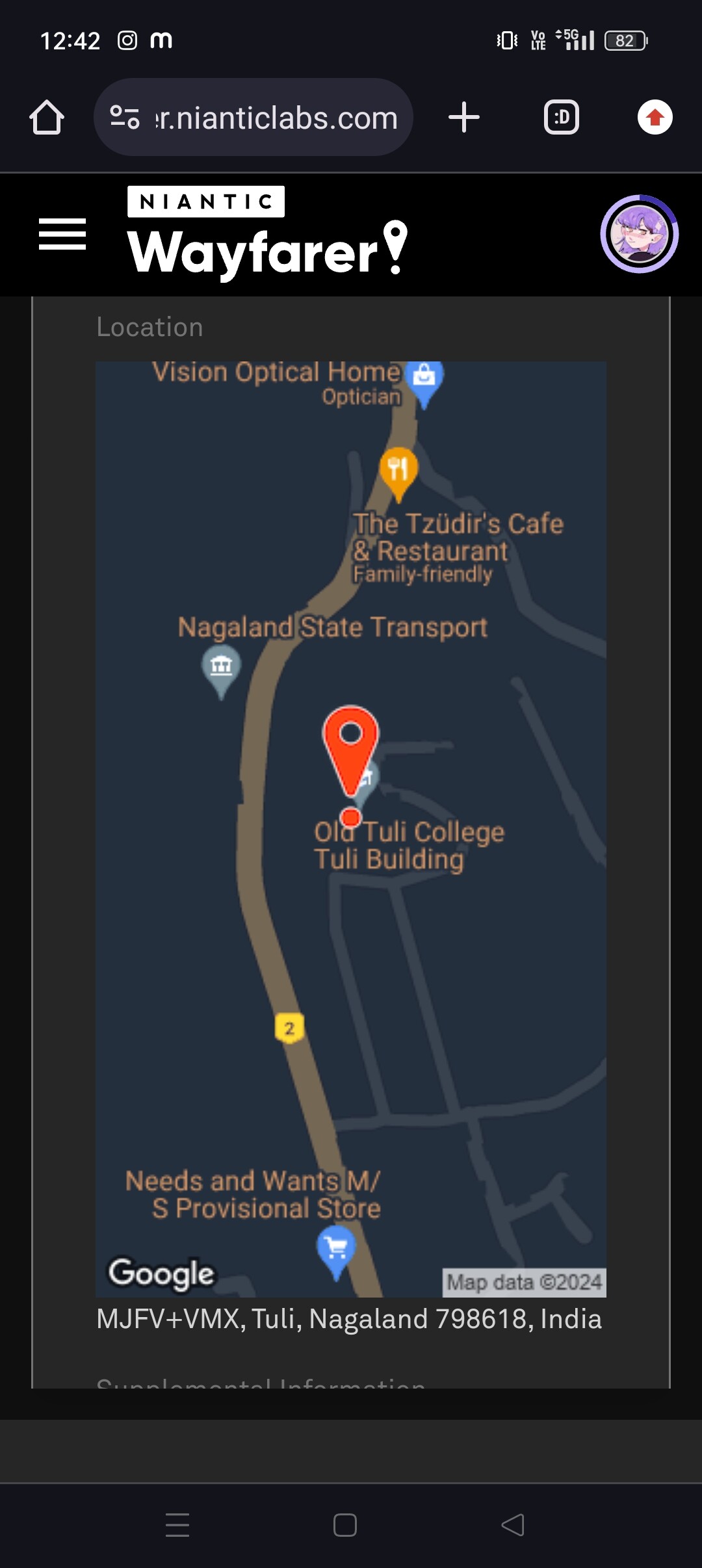Viewport: 702px width, 1568px height.
Task: Show the open tabs switcher
Action: click(561, 118)
